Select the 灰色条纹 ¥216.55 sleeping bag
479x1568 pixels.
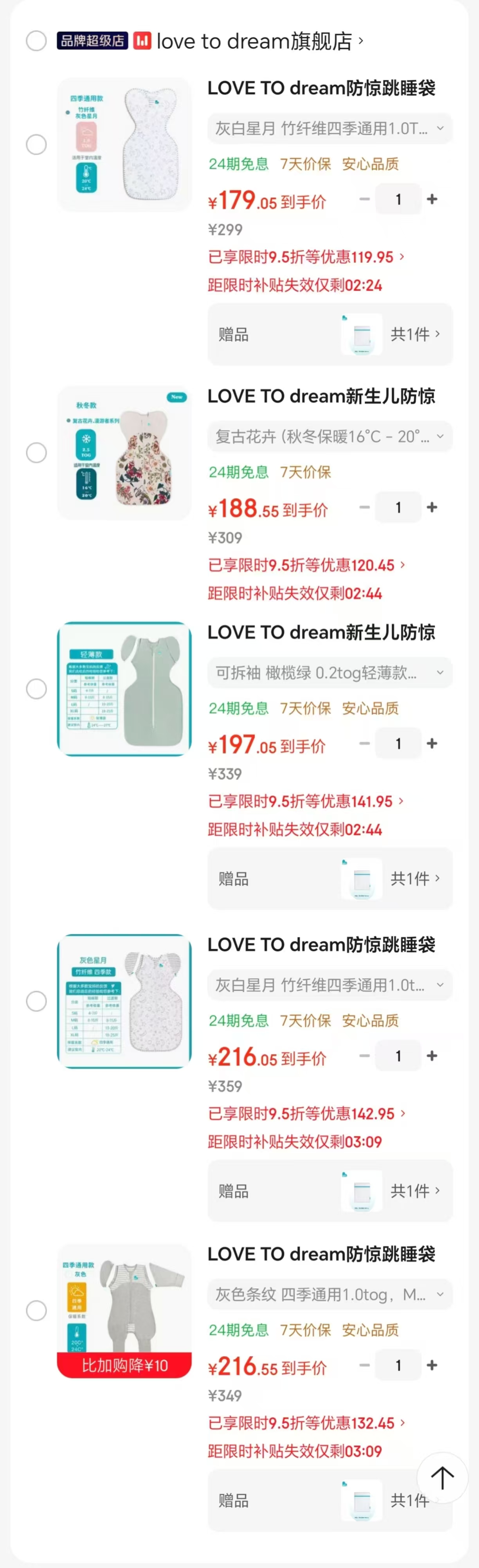point(36,1310)
